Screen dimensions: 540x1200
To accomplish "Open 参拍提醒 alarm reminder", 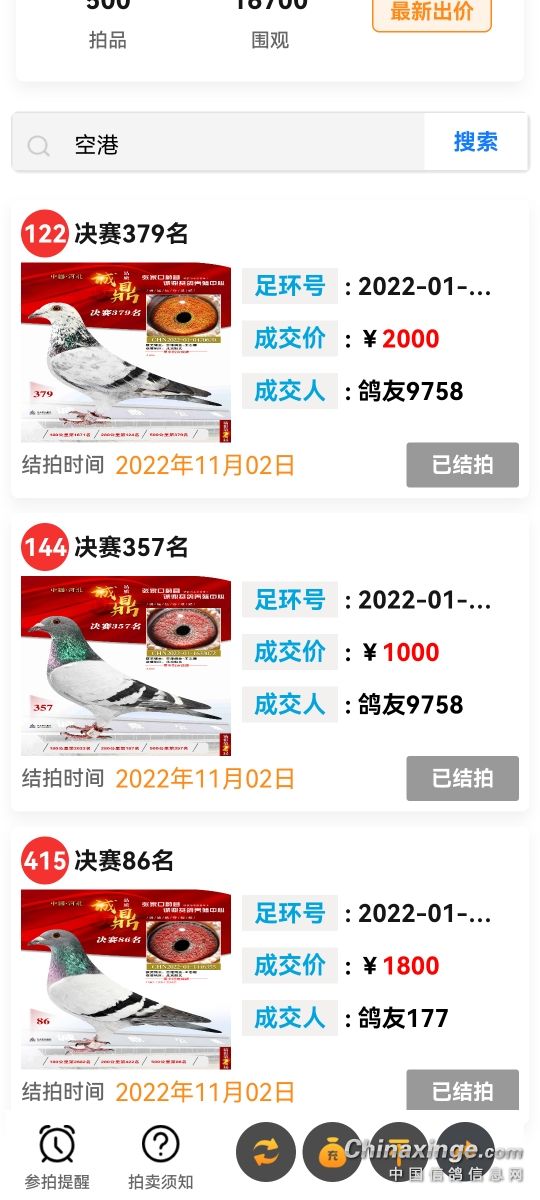I will (x=57, y=1158).
